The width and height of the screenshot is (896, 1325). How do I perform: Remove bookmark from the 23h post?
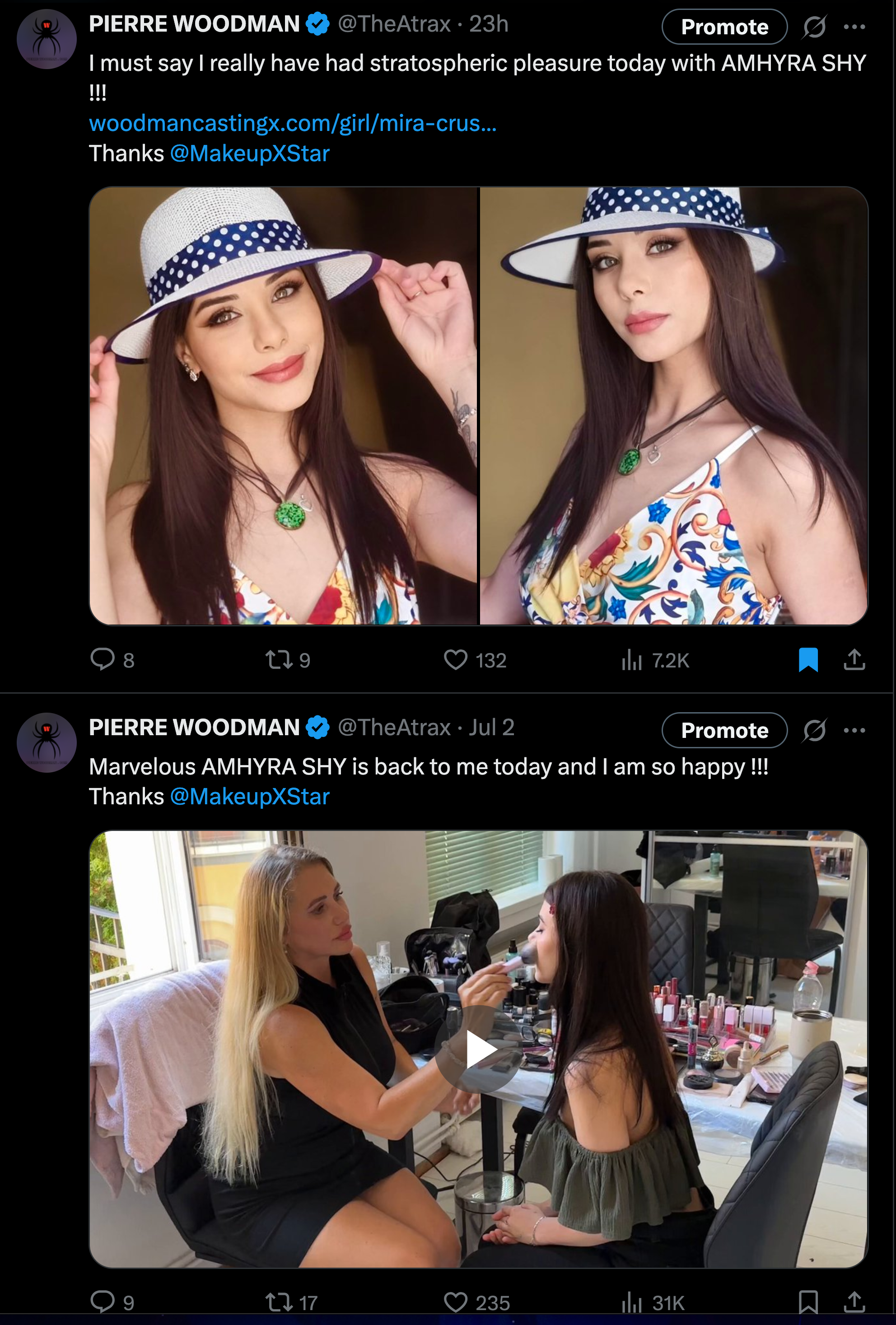[807, 660]
